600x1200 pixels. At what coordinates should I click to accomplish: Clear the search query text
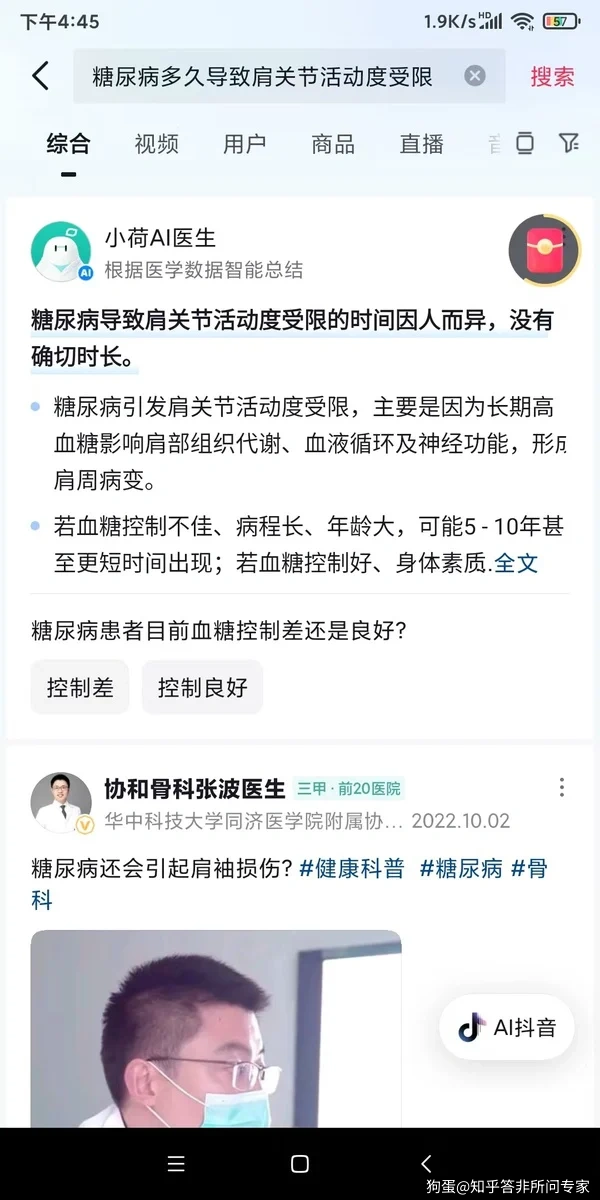pos(475,76)
